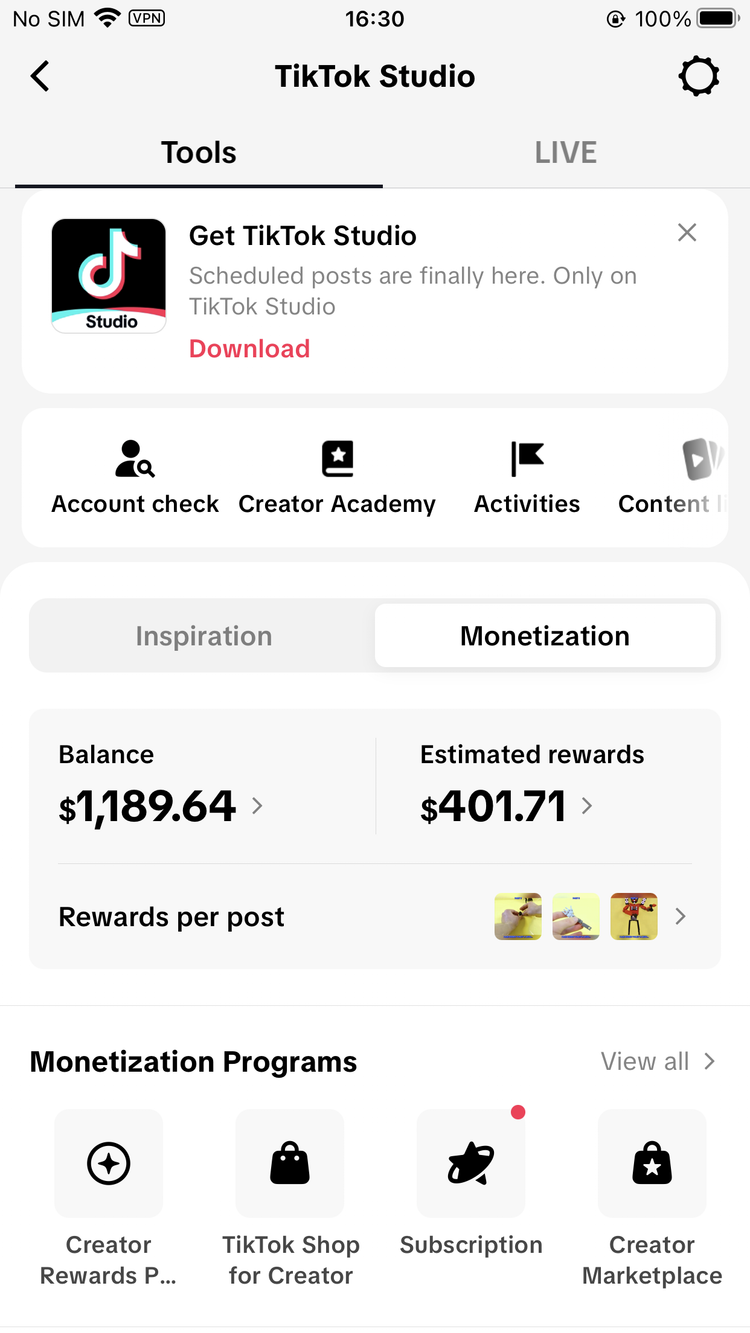Screen dimensions: 750x1333
Task: Select the Monetization segment
Action: point(545,636)
